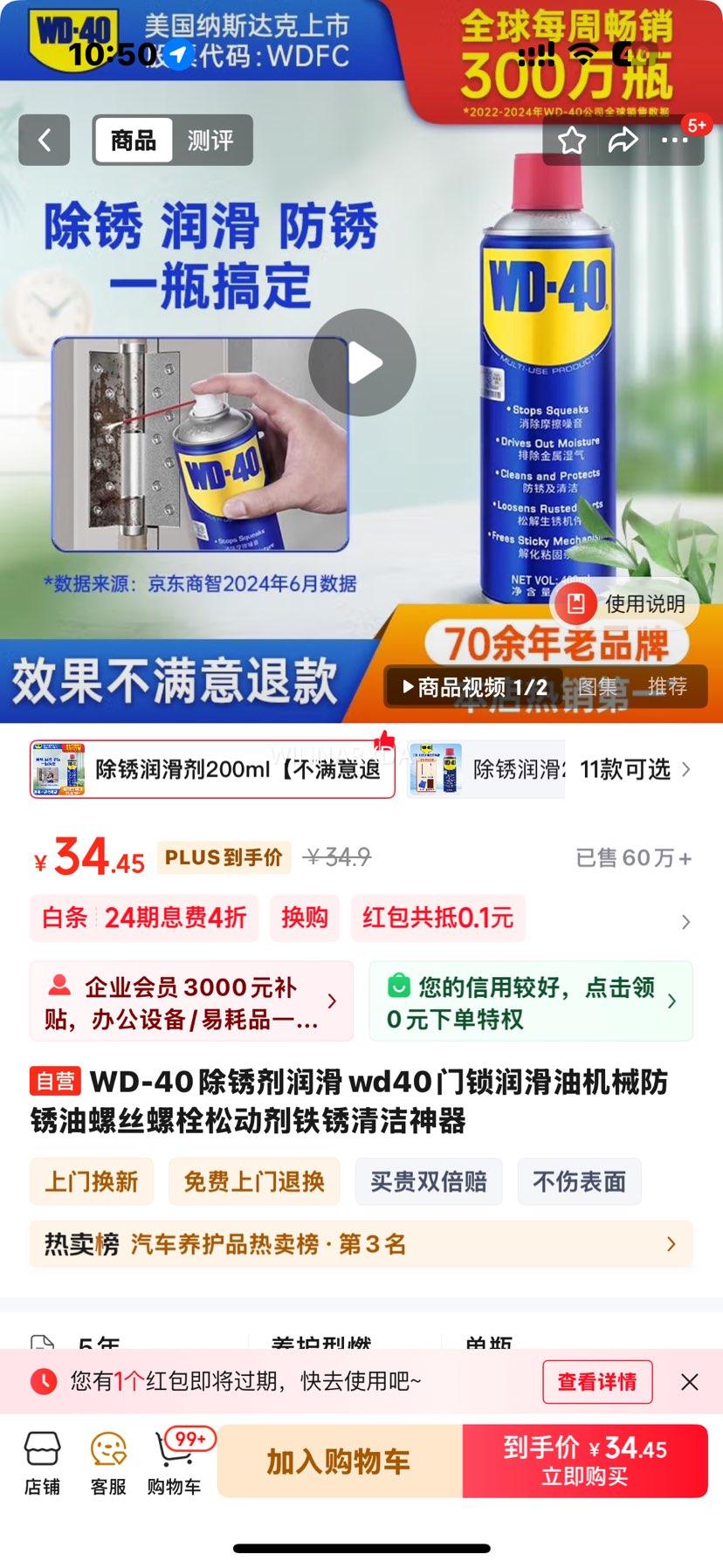Add this product to favorites
Screen dimensions: 723x1568
pos(572,141)
